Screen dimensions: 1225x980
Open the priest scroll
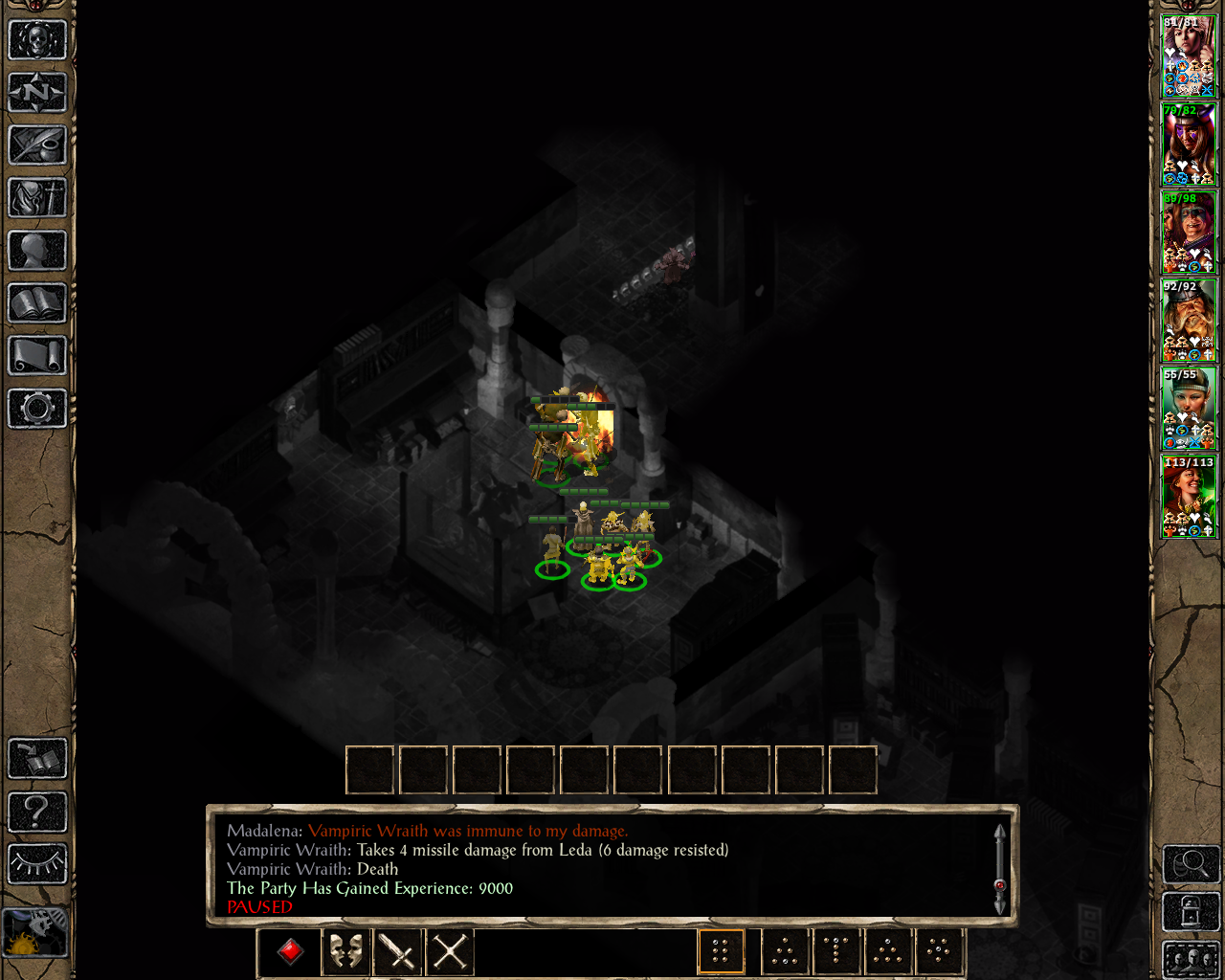[37, 356]
